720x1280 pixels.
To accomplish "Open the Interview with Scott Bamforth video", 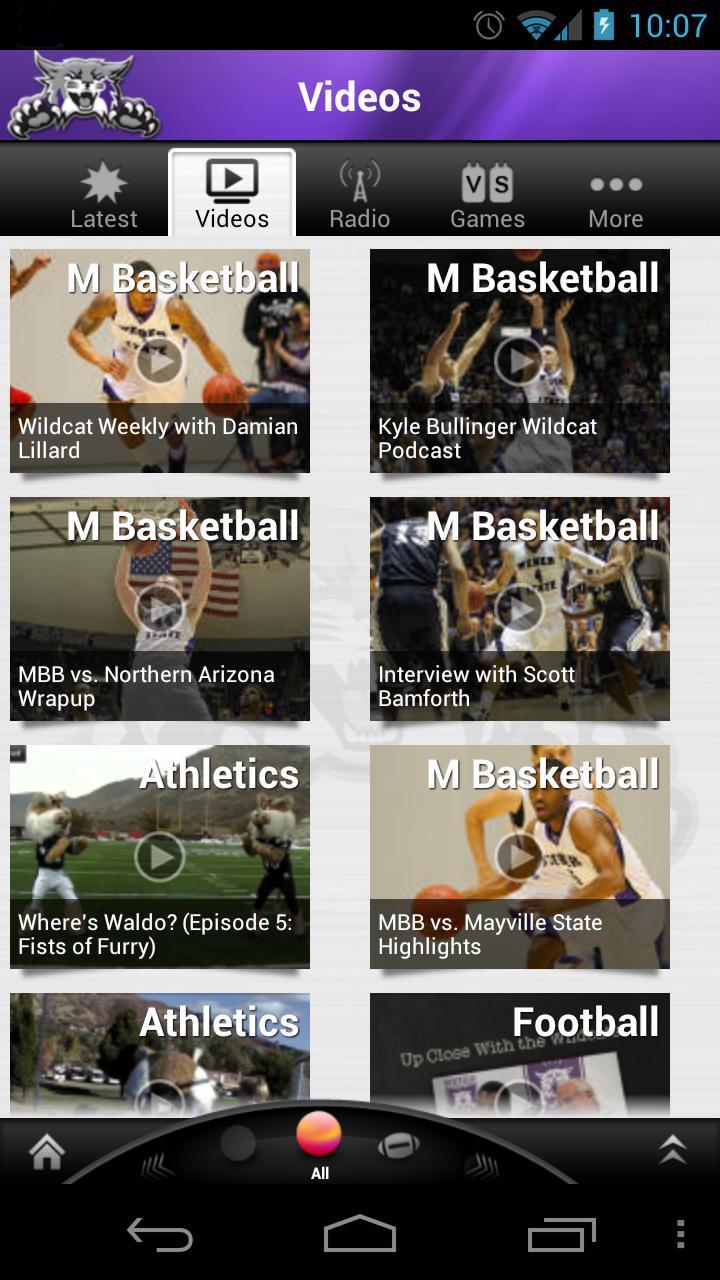I will 519,608.
